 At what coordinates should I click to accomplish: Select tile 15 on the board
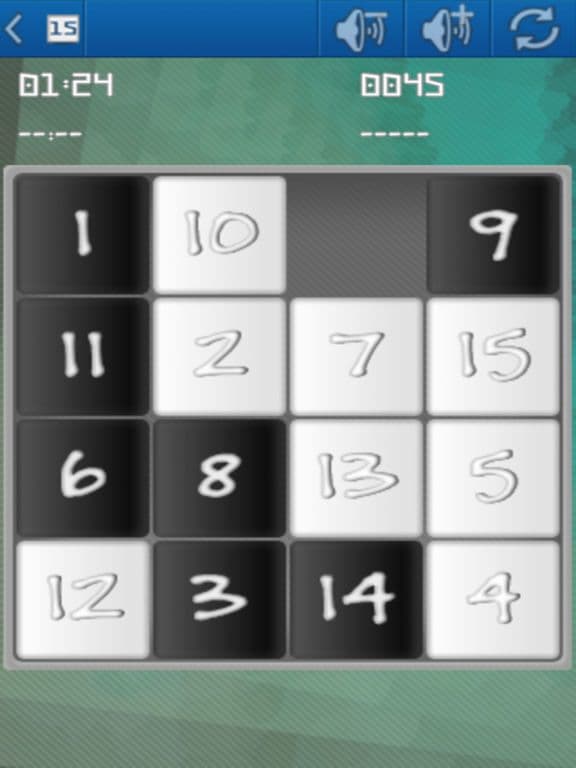click(x=493, y=357)
